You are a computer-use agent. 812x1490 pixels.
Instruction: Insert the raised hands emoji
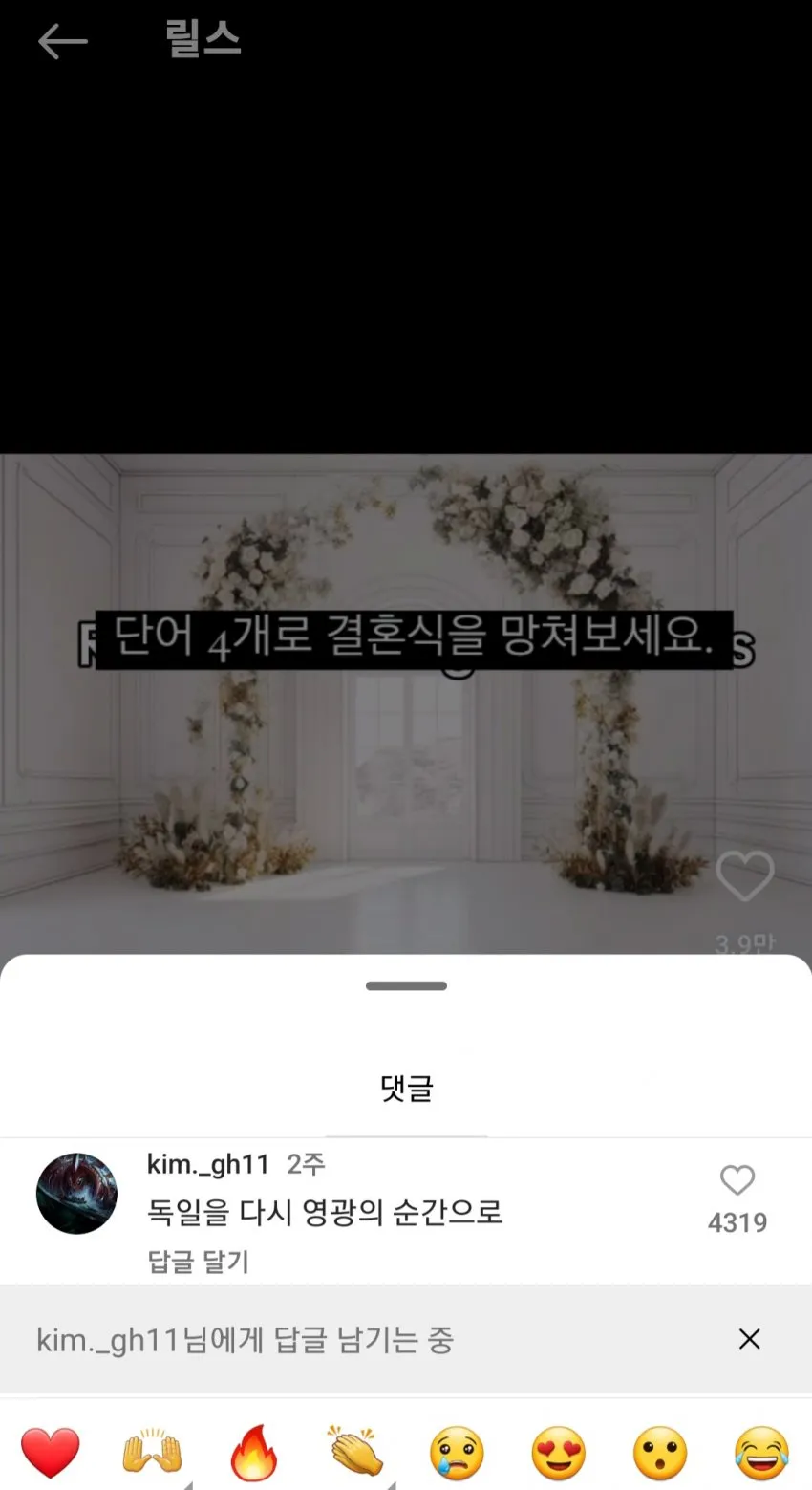[152, 1454]
